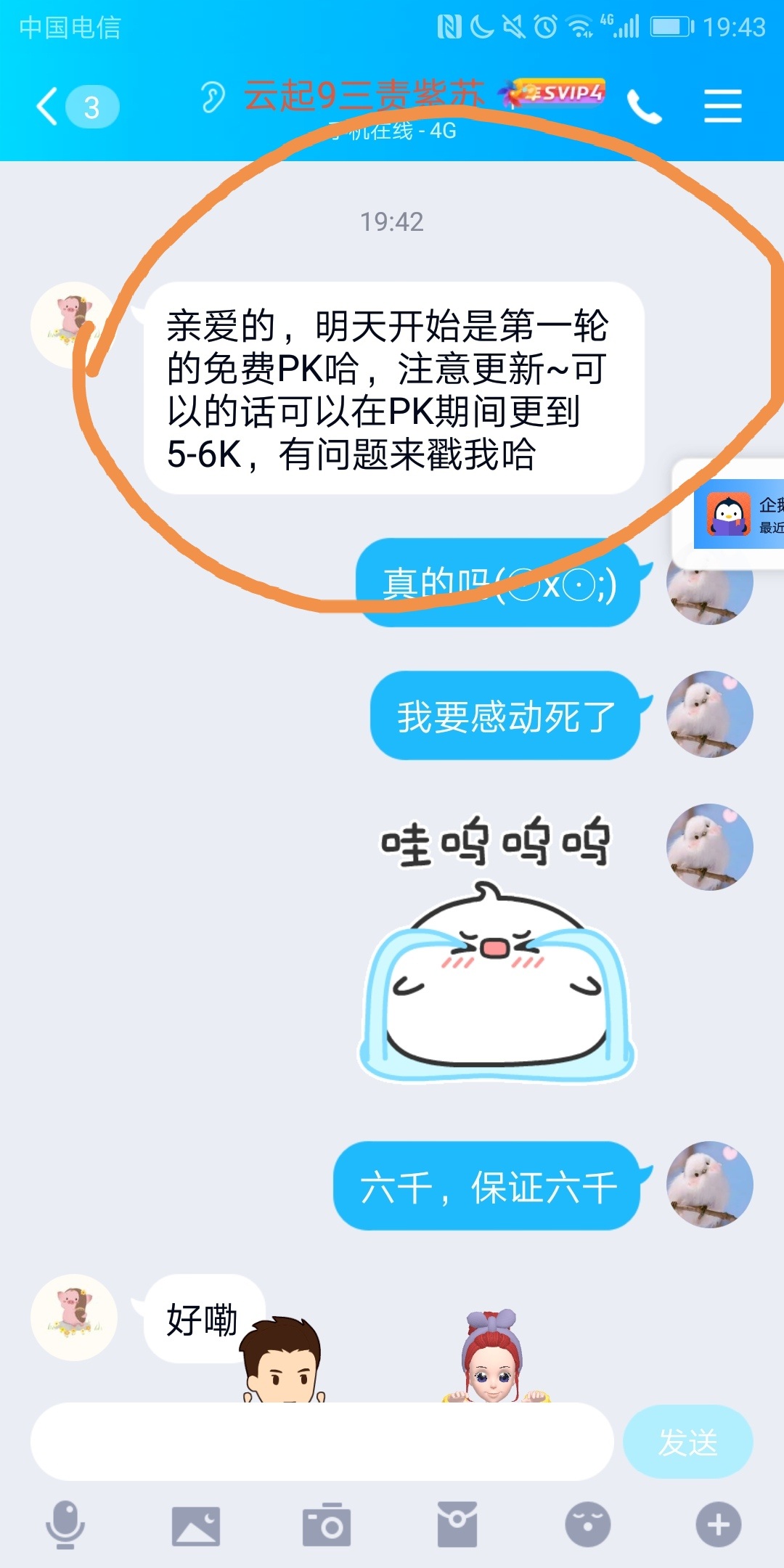Record a voice message with the microphone
The width and height of the screenshot is (784, 1568).
click(x=65, y=1524)
